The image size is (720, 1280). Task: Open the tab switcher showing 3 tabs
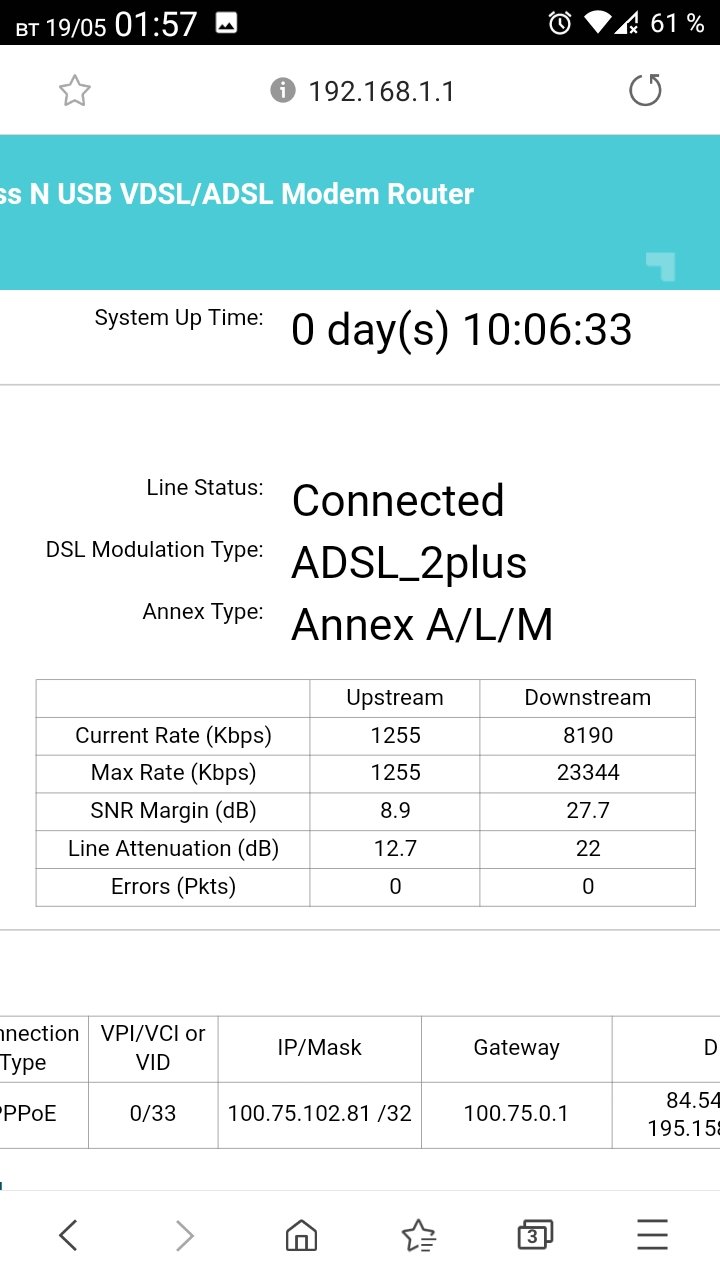(535, 1236)
